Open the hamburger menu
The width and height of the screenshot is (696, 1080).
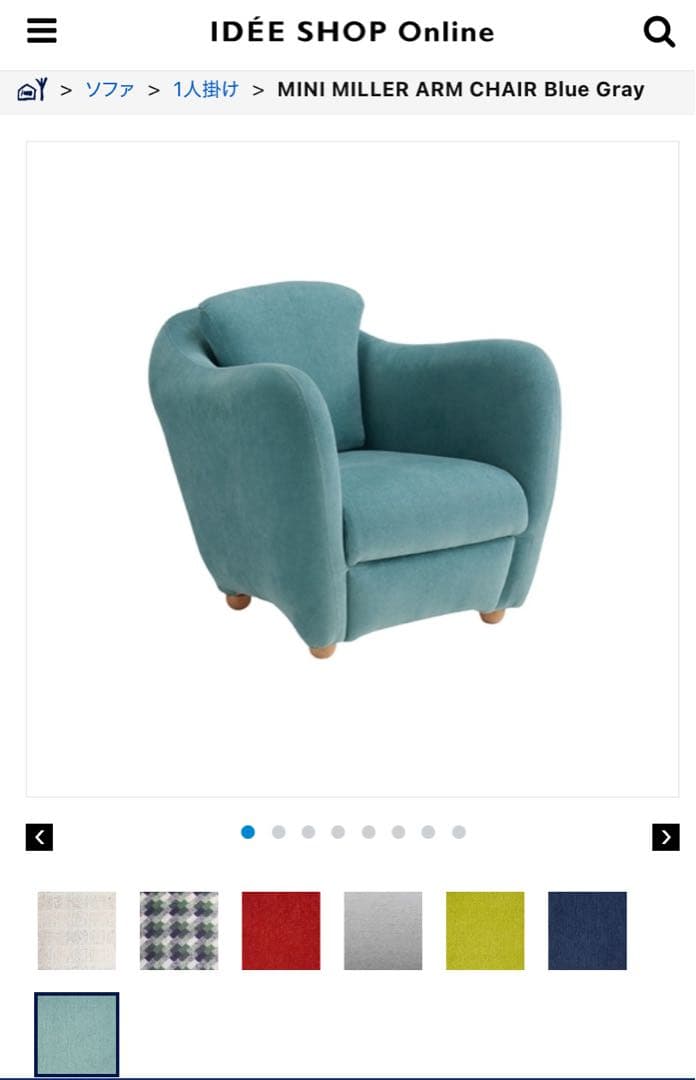click(41, 31)
